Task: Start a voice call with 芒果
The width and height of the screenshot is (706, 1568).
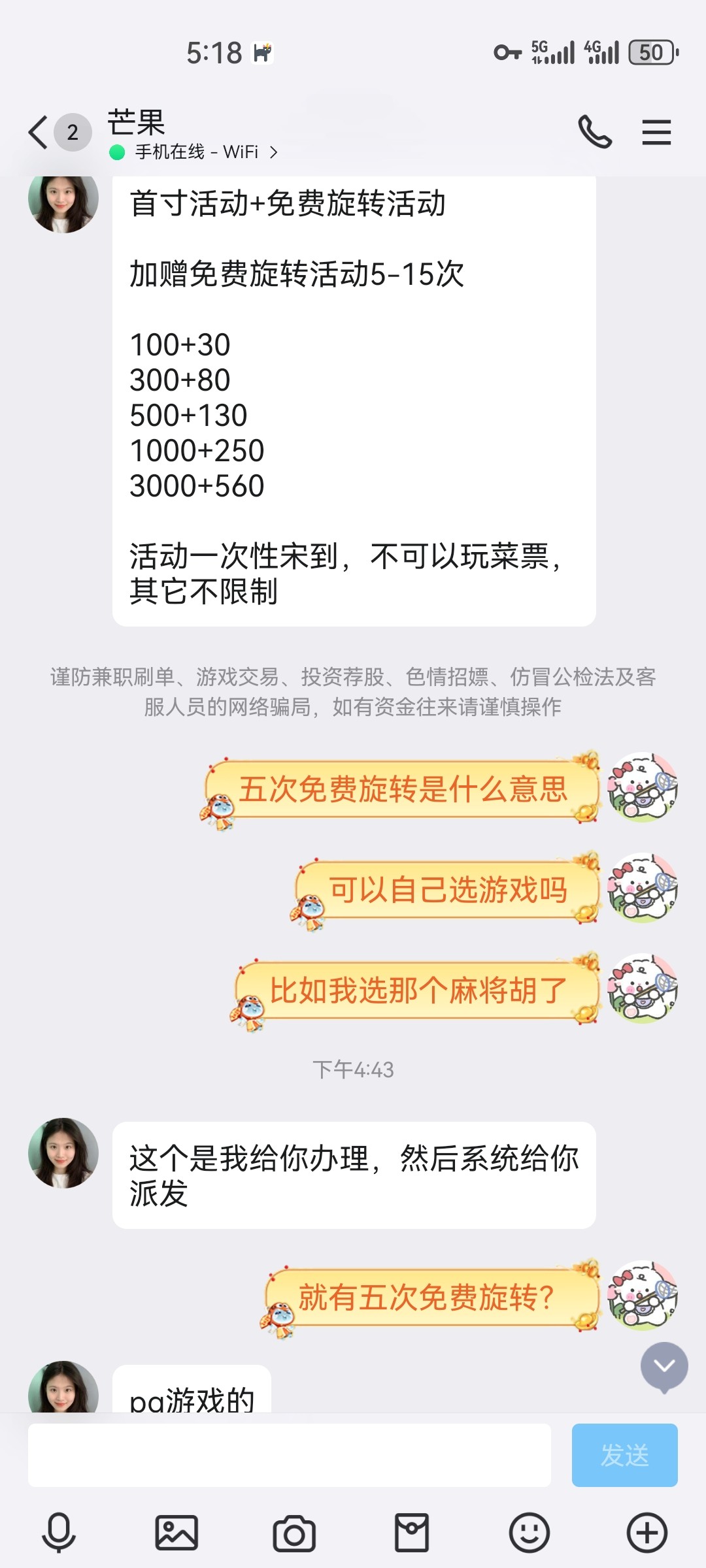Action: (594, 133)
